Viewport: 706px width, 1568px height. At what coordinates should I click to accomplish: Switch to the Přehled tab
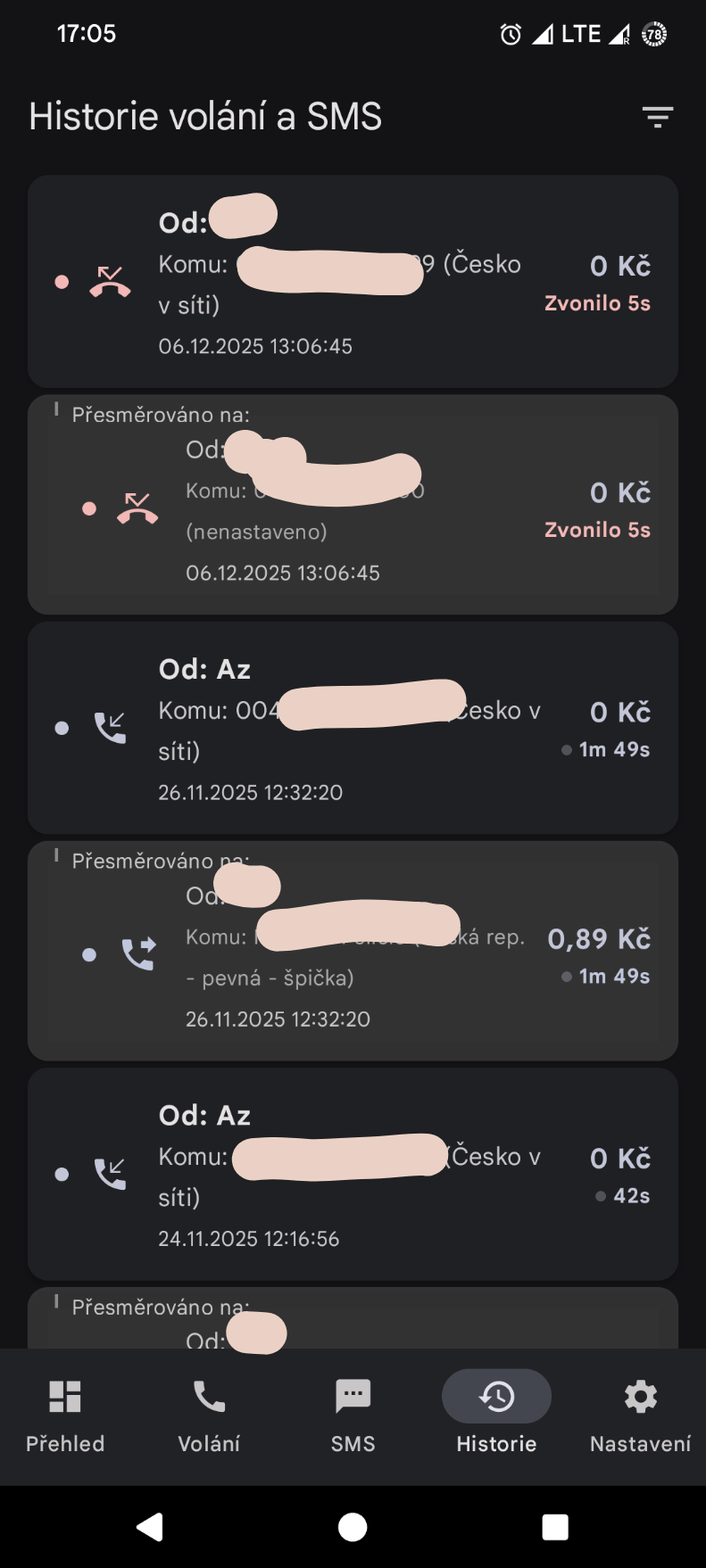pyautogui.click(x=65, y=1416)
